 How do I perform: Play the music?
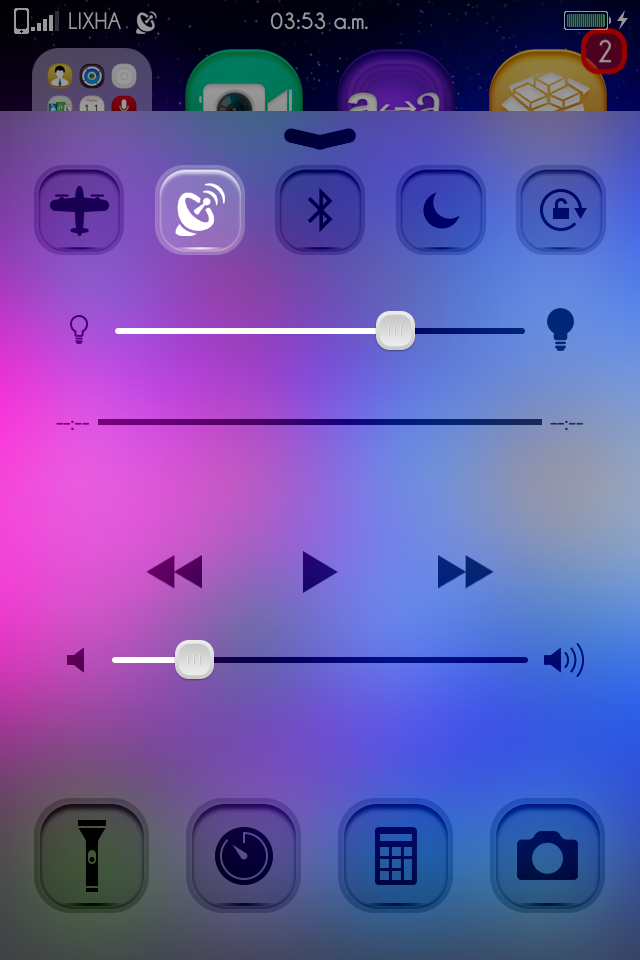319,572
